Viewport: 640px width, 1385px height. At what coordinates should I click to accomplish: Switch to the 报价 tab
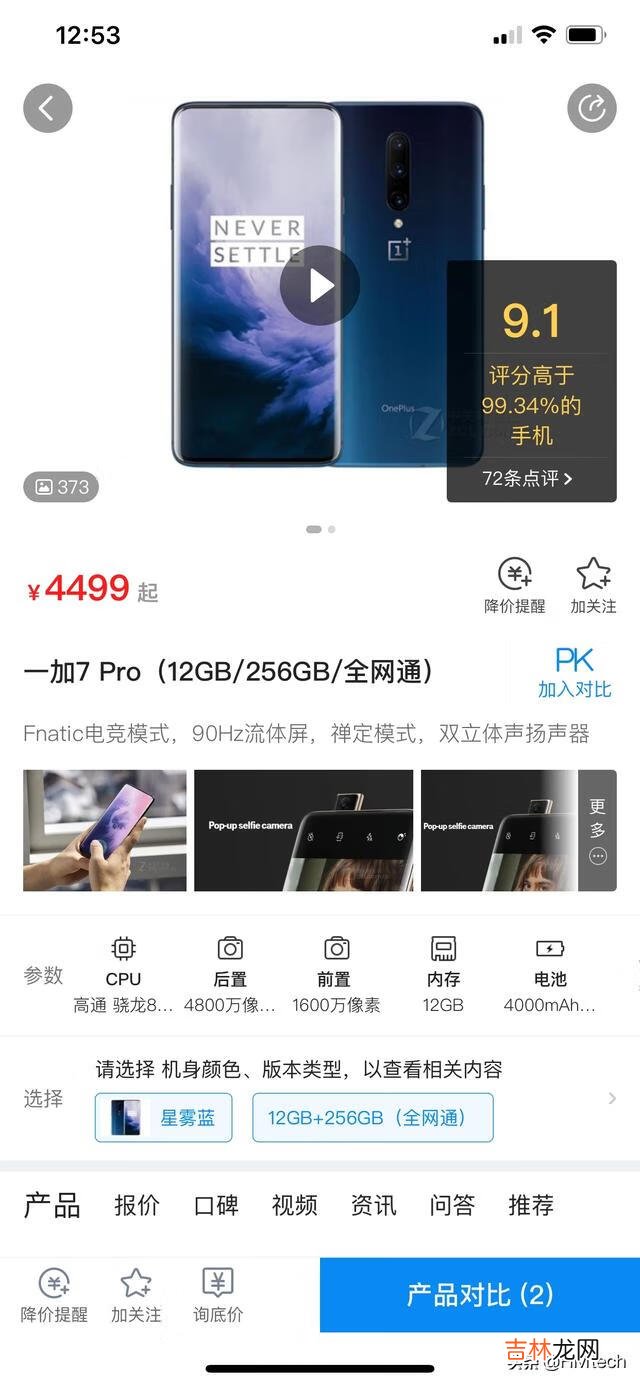137,1205
